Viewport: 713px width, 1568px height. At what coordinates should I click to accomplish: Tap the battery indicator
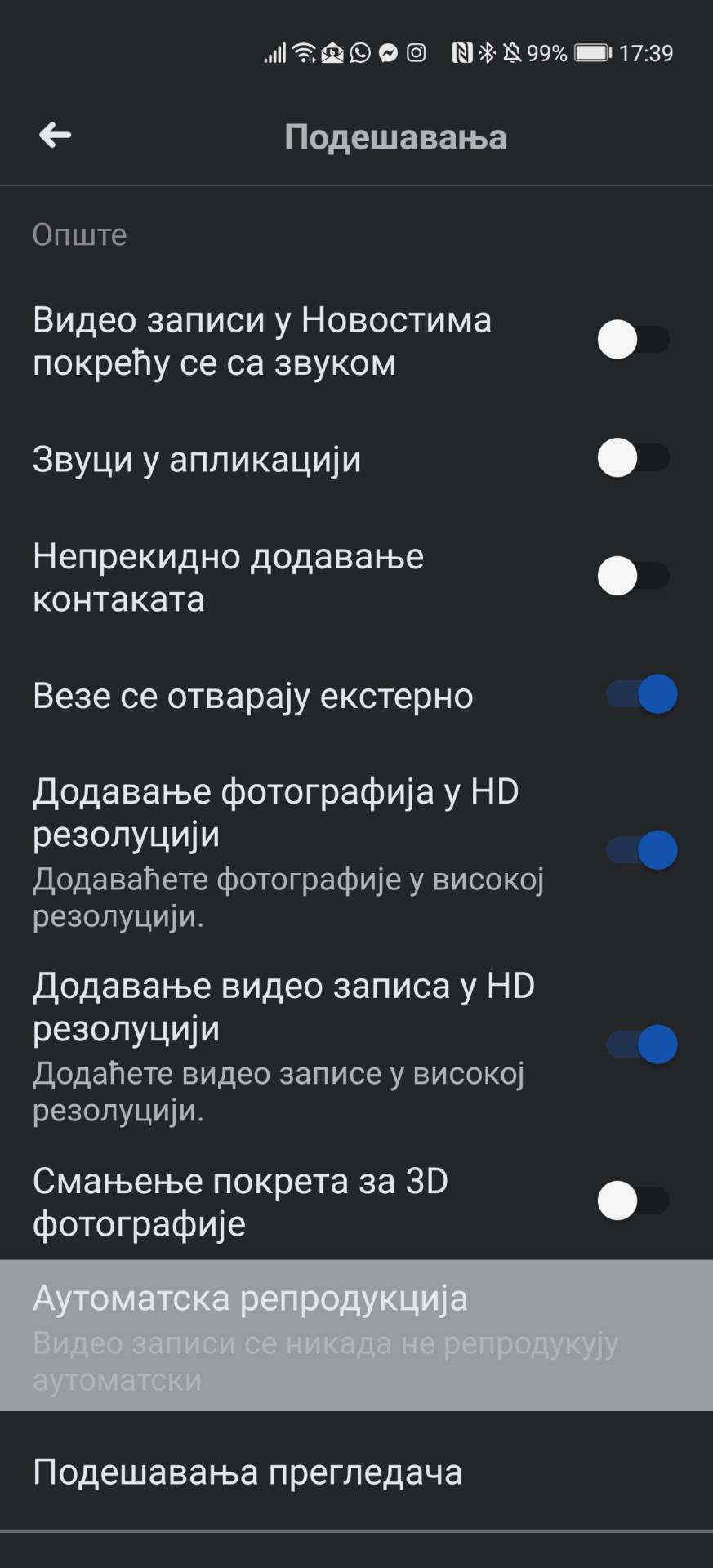tap(592, 51)
